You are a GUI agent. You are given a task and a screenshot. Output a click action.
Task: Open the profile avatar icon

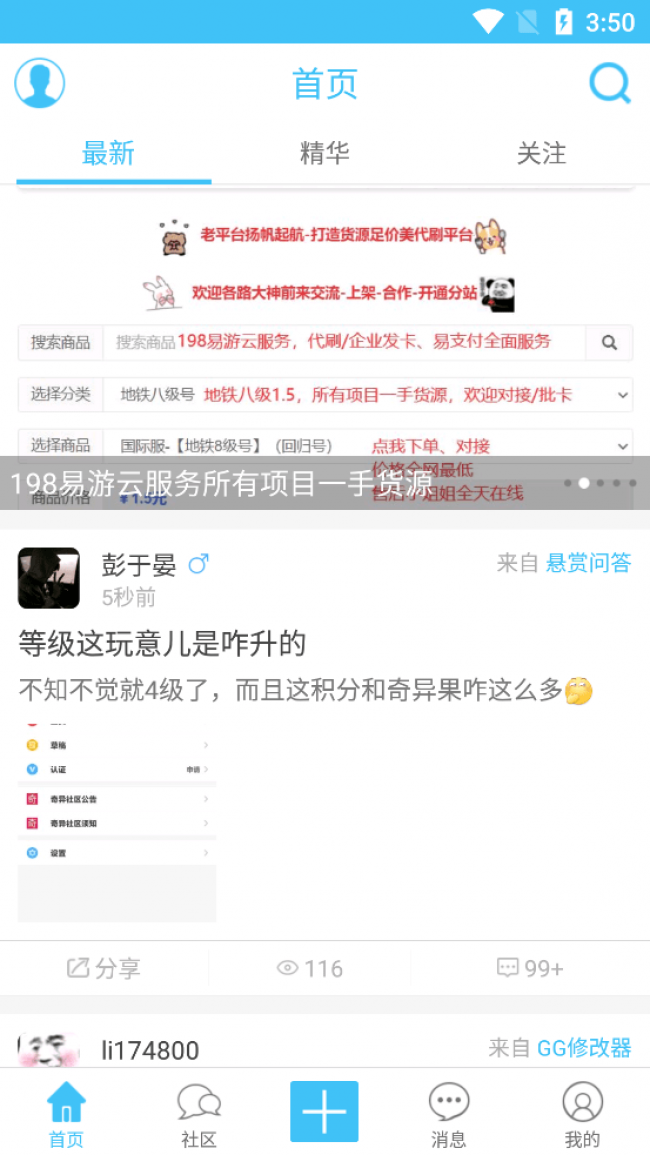pyautogui.click(x=40, y=83)
